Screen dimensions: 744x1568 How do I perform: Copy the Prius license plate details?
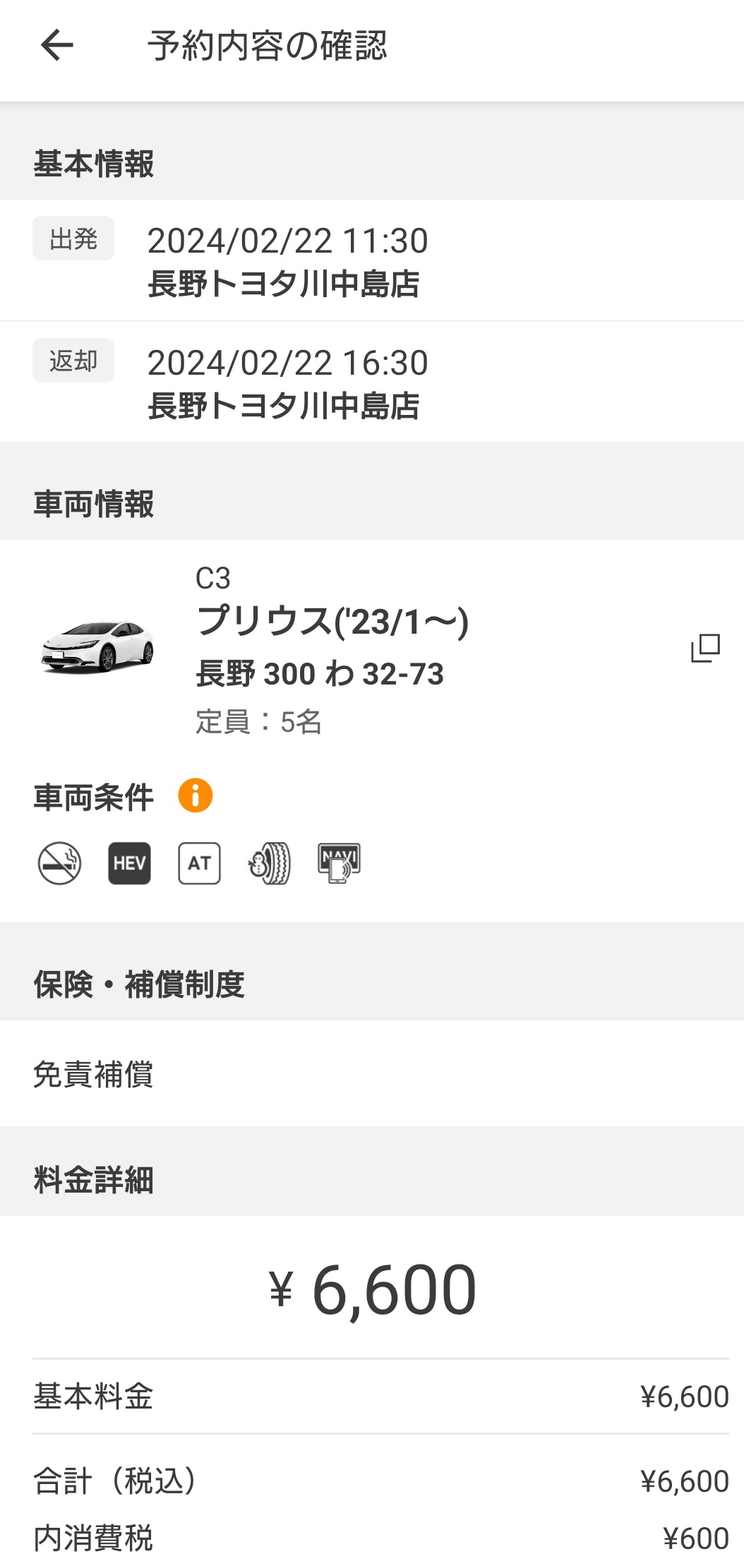(704, 648)
